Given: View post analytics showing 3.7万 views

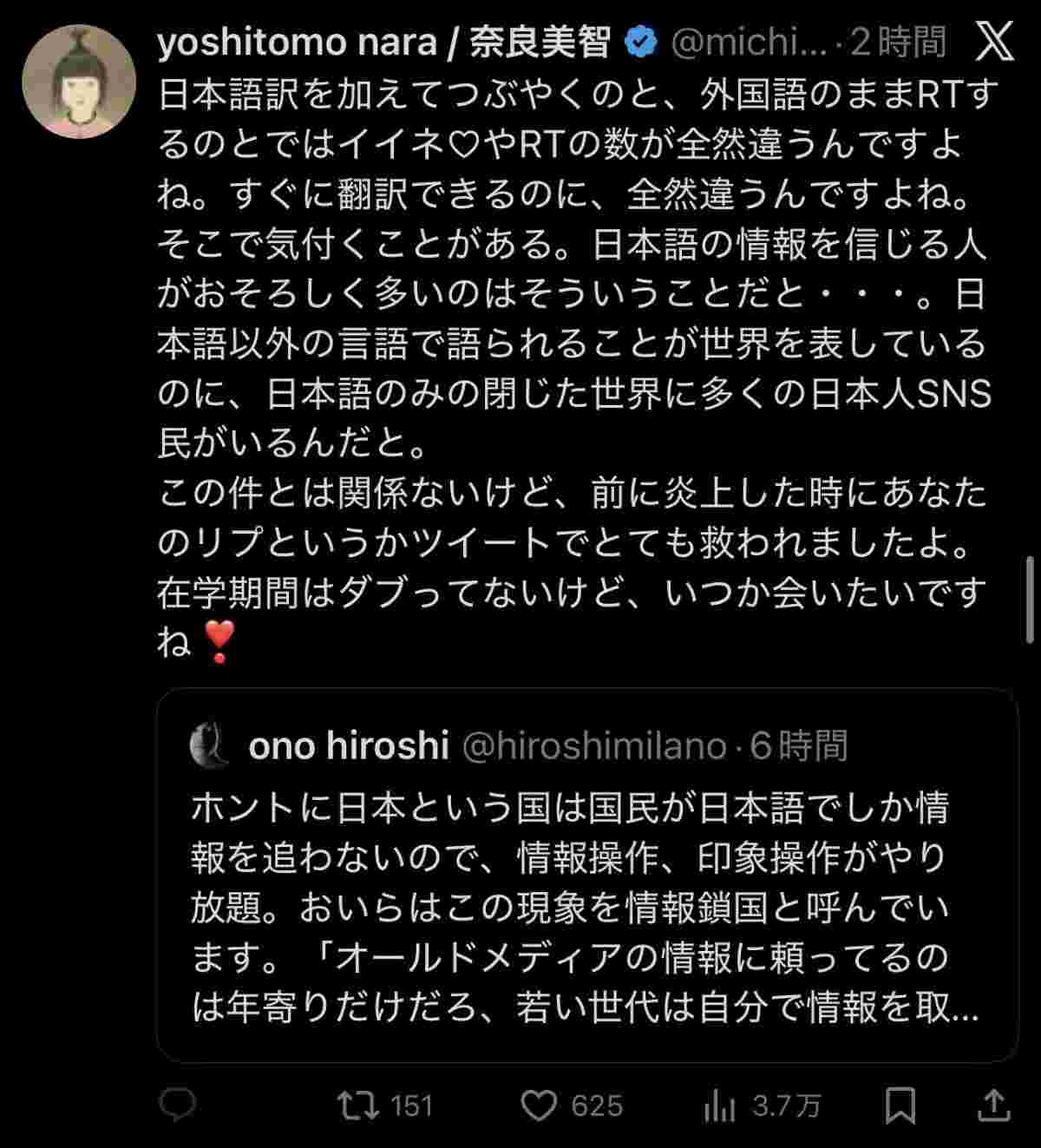Looking at the screenshot, I should (x=719, y=1105).
